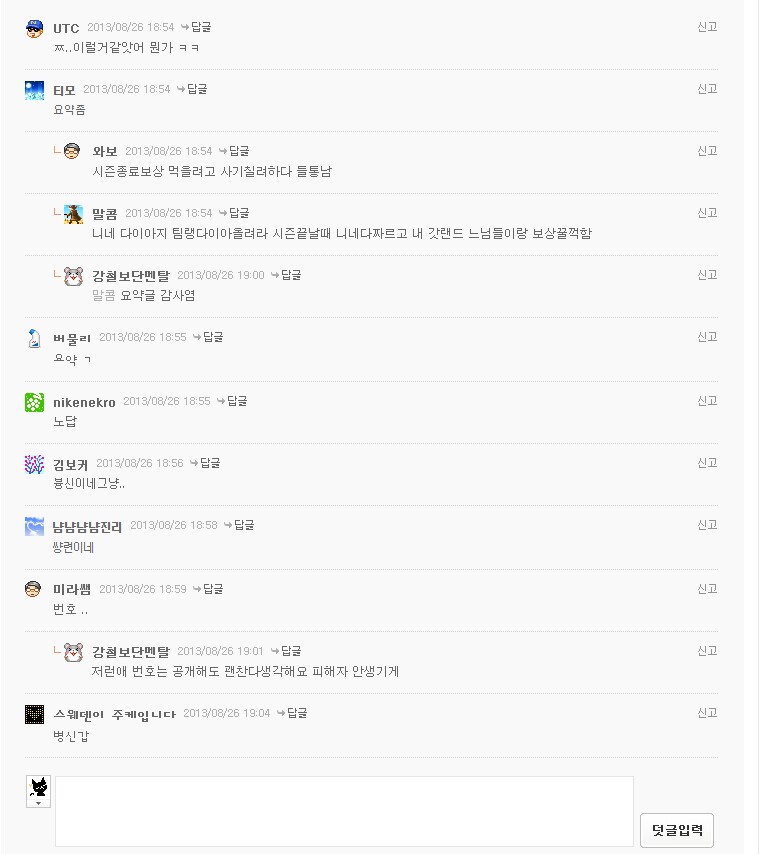Image resolution: width=759 pixels, height=854 pixels.
Task: Reply to 와보's comment
Action: point(235,151)
